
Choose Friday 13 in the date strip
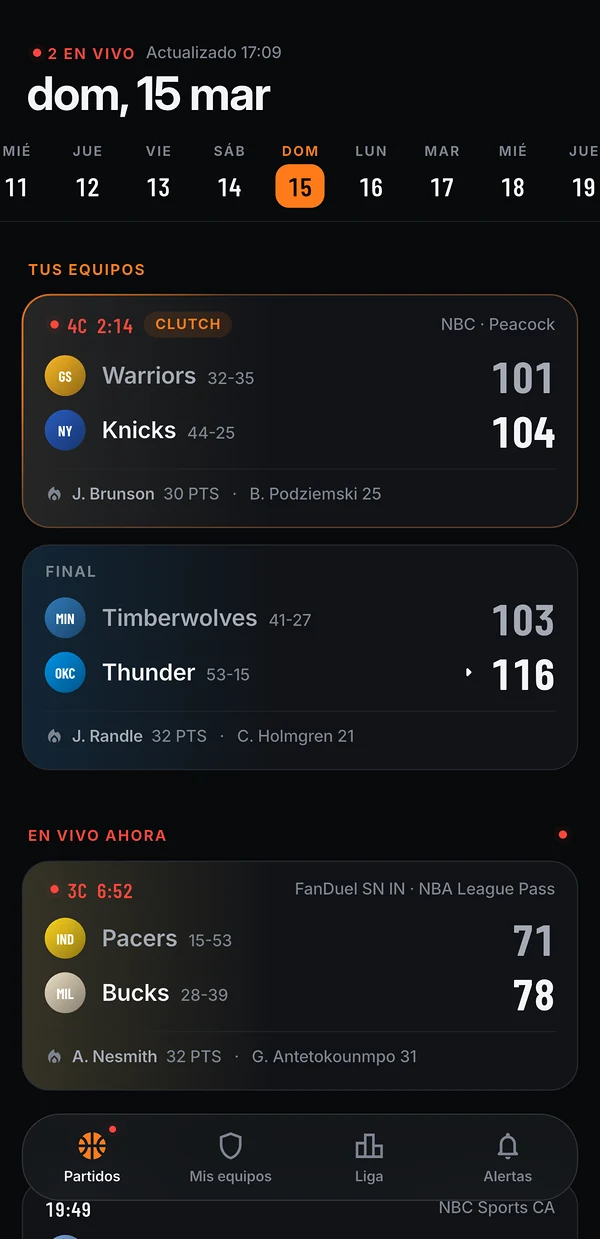[158, 172]
